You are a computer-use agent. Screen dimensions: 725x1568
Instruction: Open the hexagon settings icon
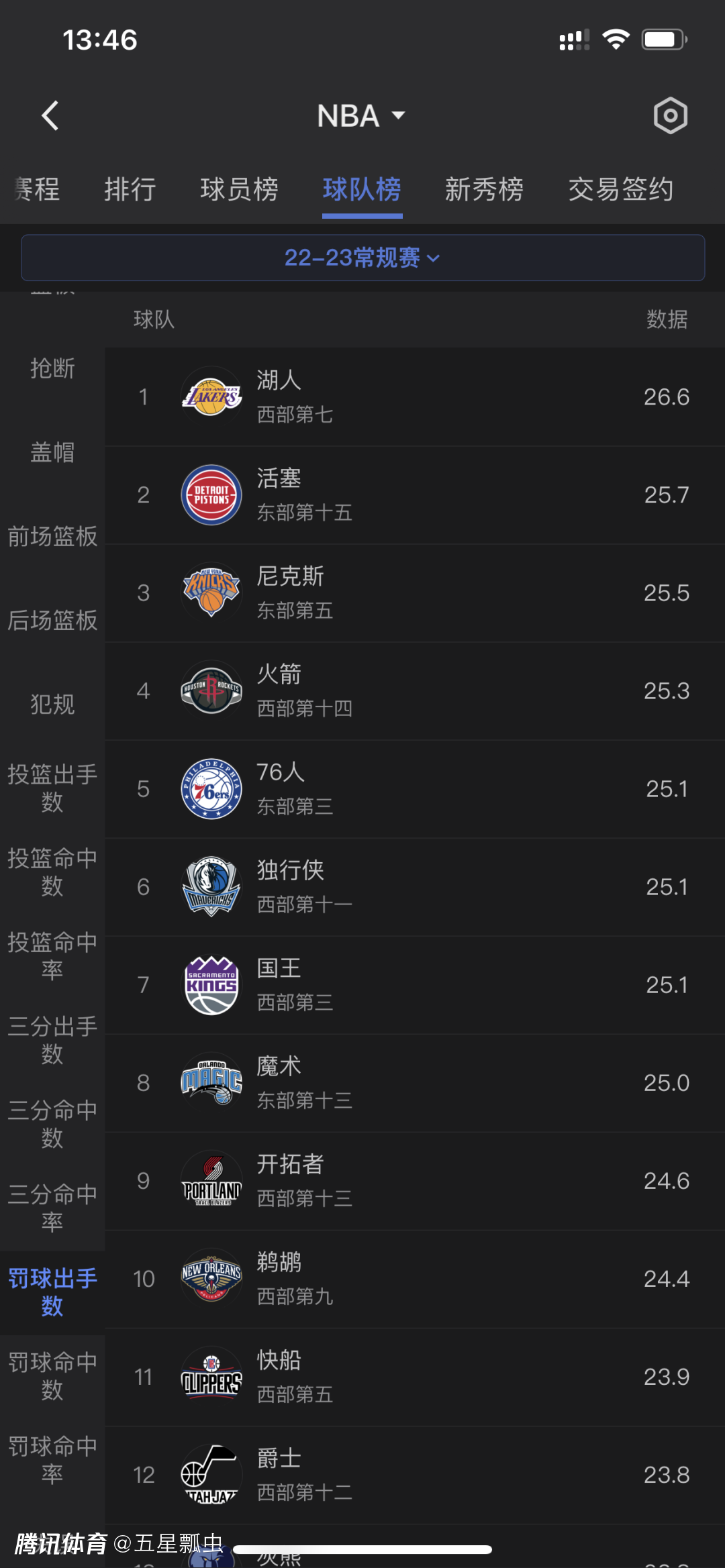tap(670, 116)
